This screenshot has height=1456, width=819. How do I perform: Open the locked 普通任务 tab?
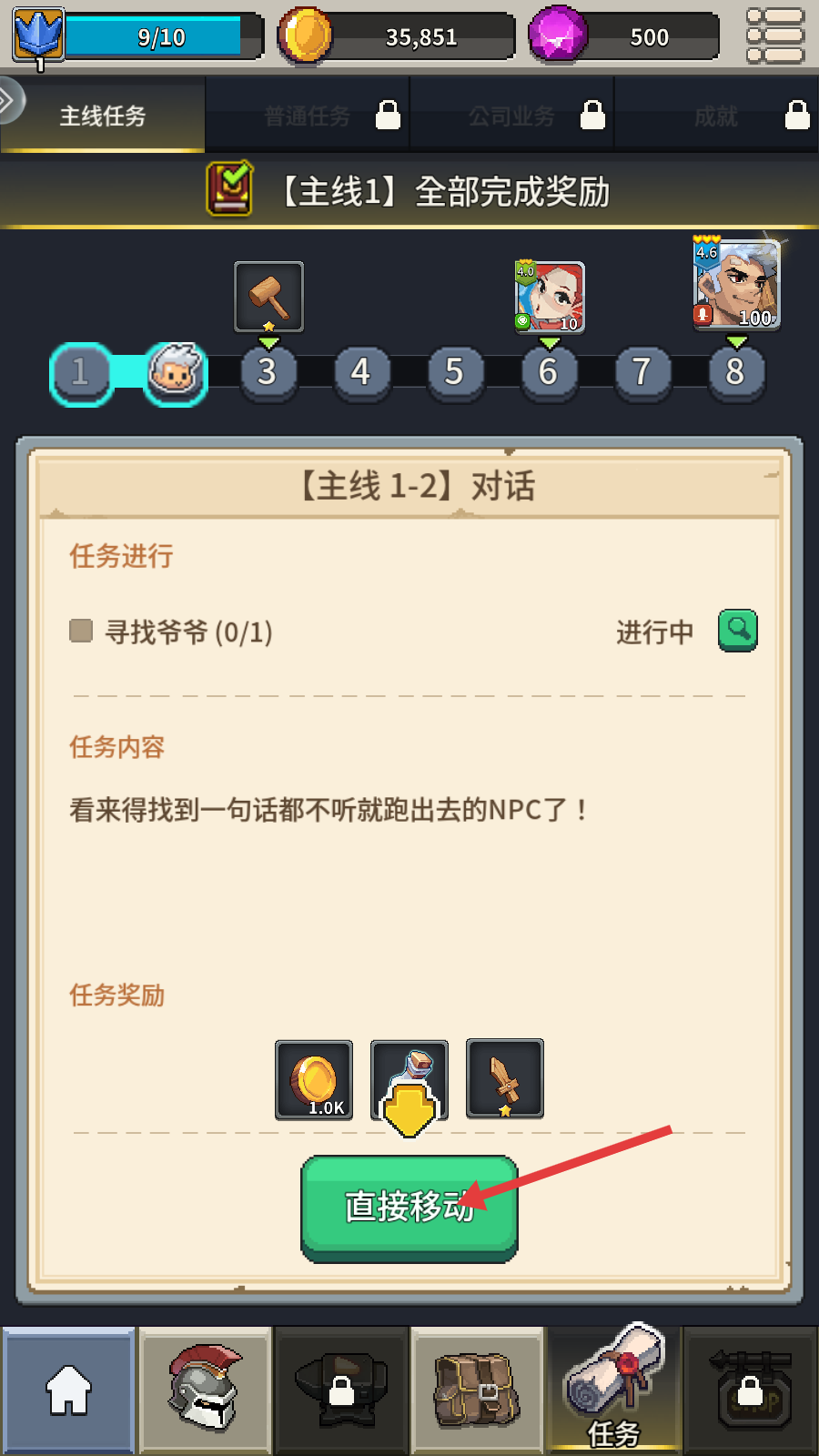tap(308, 116)
